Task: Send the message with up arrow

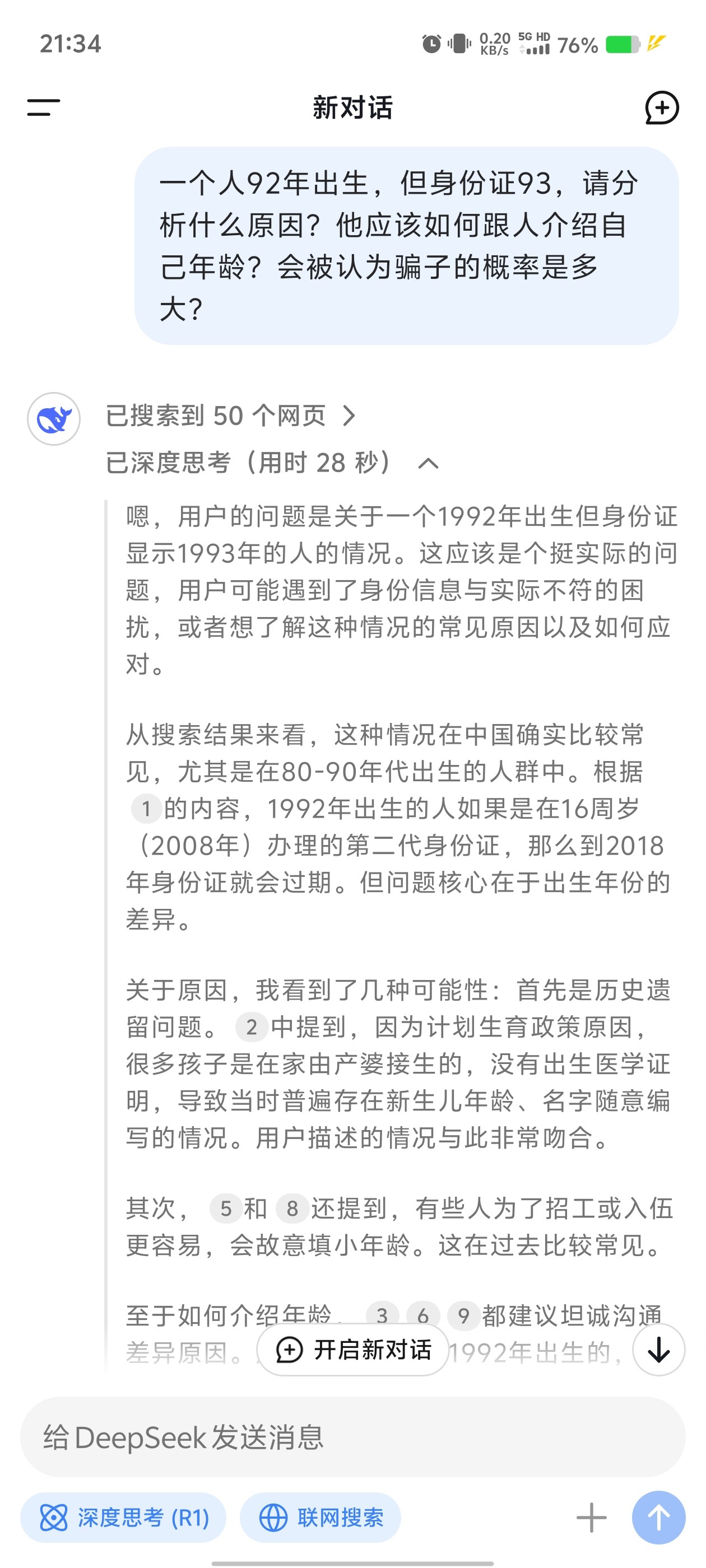Action: click(x=658, y=1518)
